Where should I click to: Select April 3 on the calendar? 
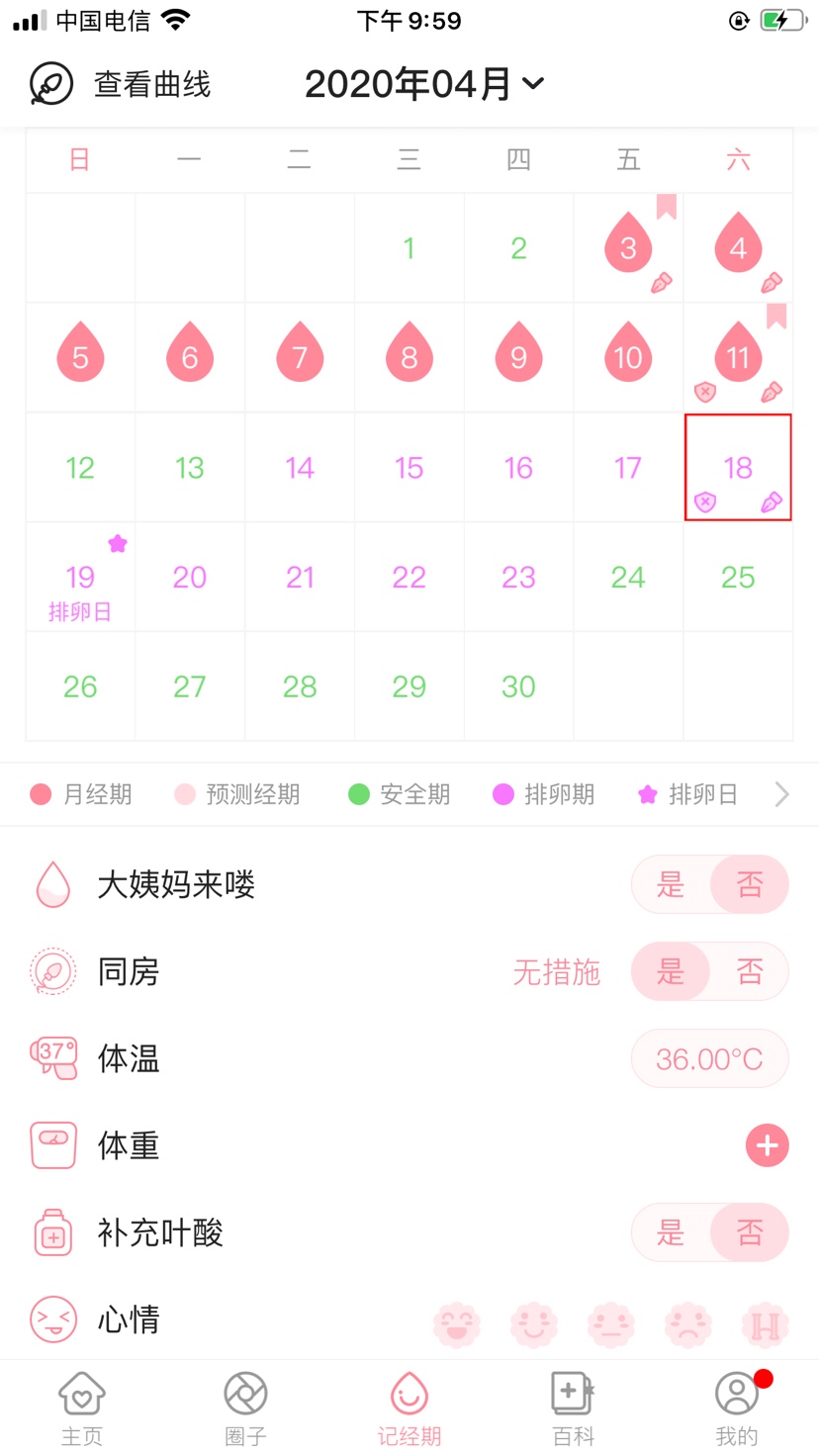(628, 248)
